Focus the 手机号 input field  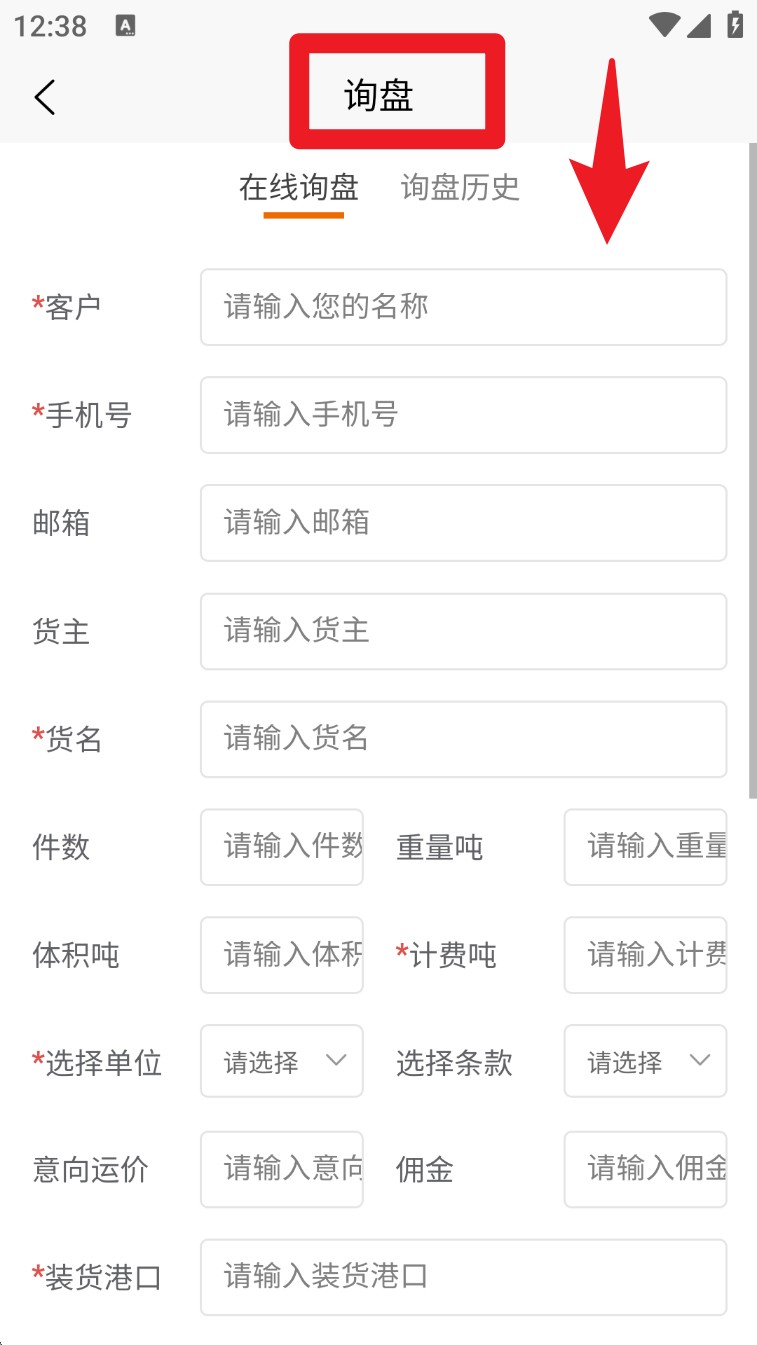click(x=463, y=415)
